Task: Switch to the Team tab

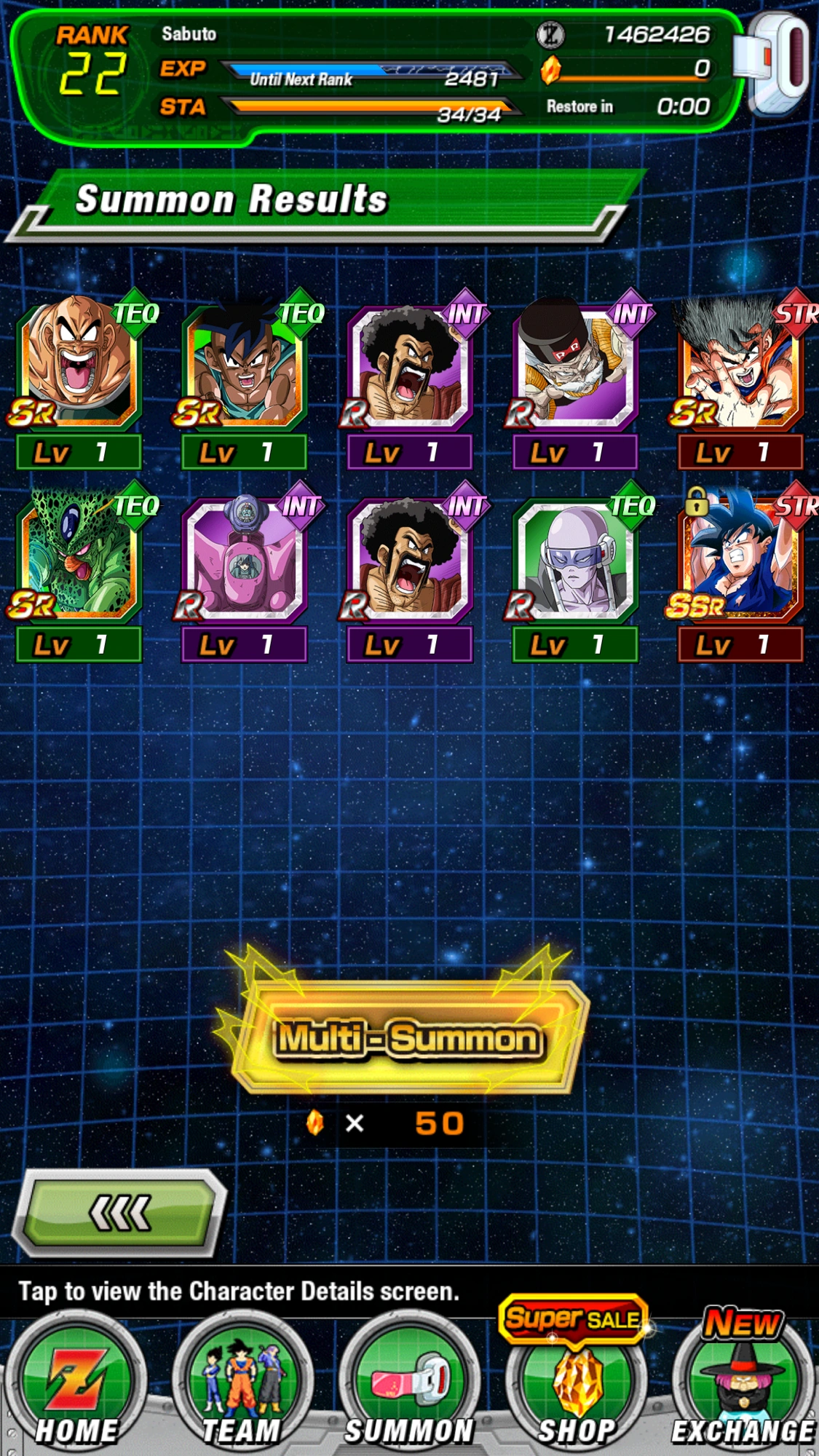Action: pyautogui.click(x=242, y=1387)
